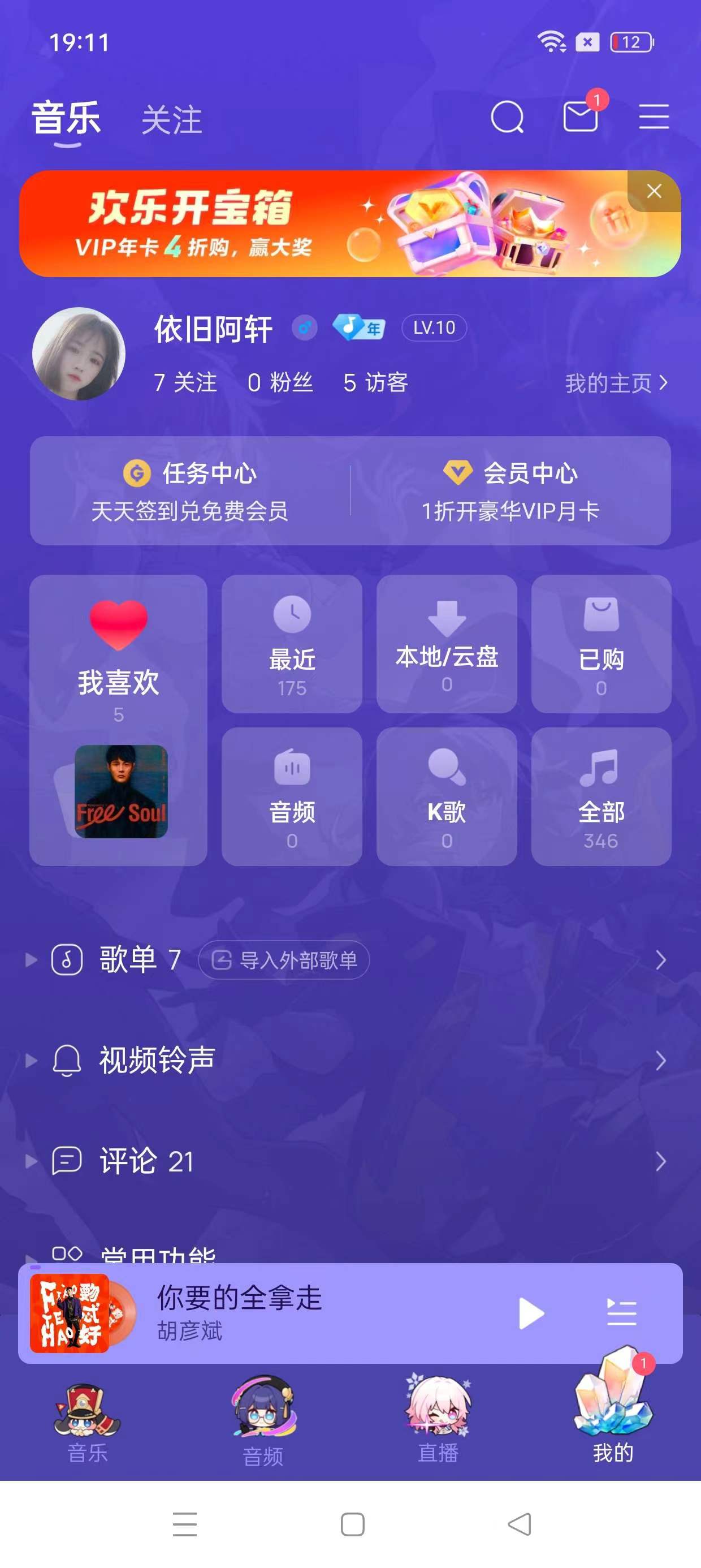Image resolution: width=701 pixels, height=1568 pixels.
Task: Open the 我喜欢 card
Action: [x=118, y=719]
